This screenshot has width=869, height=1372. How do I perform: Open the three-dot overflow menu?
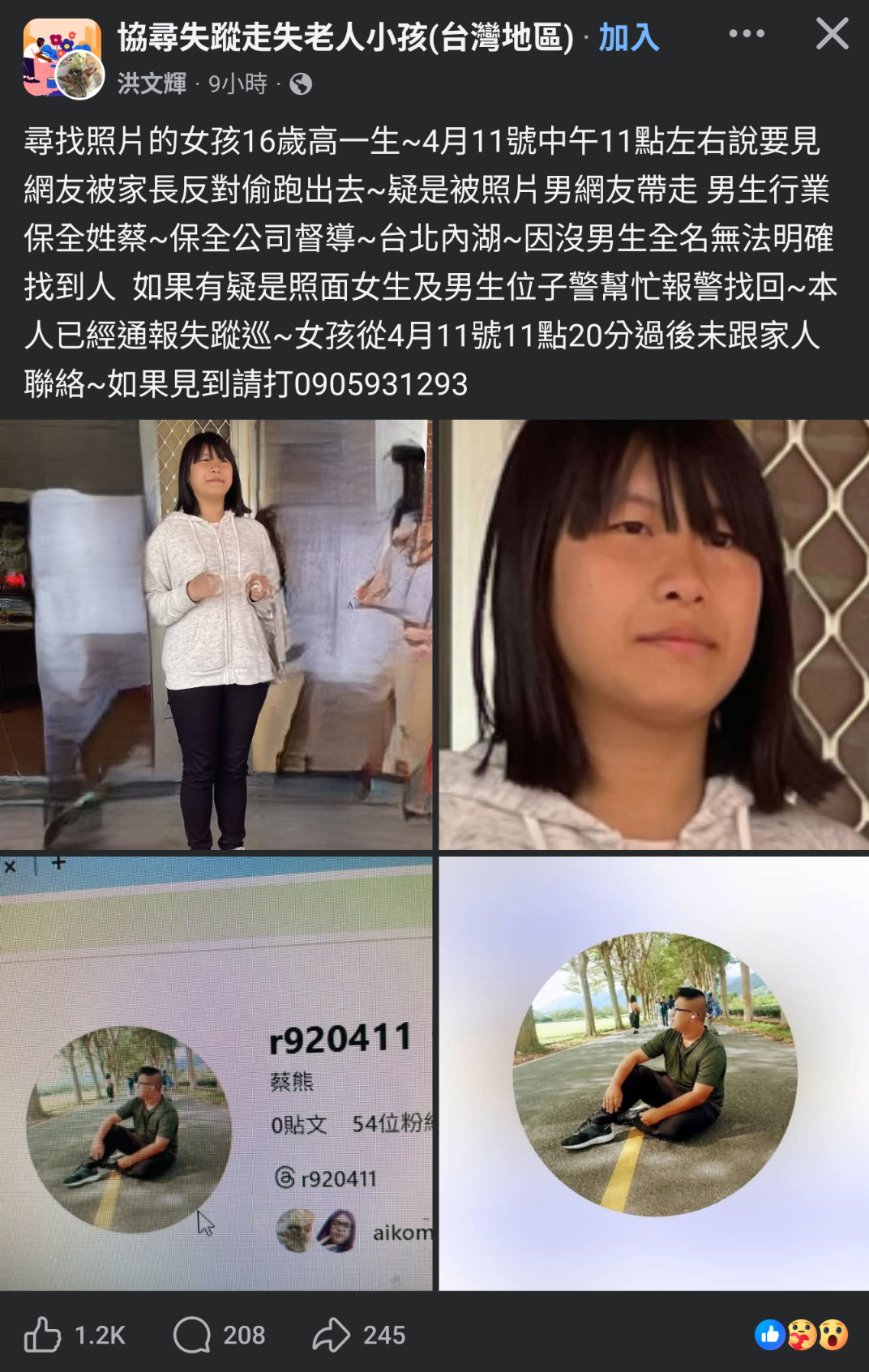746,34
